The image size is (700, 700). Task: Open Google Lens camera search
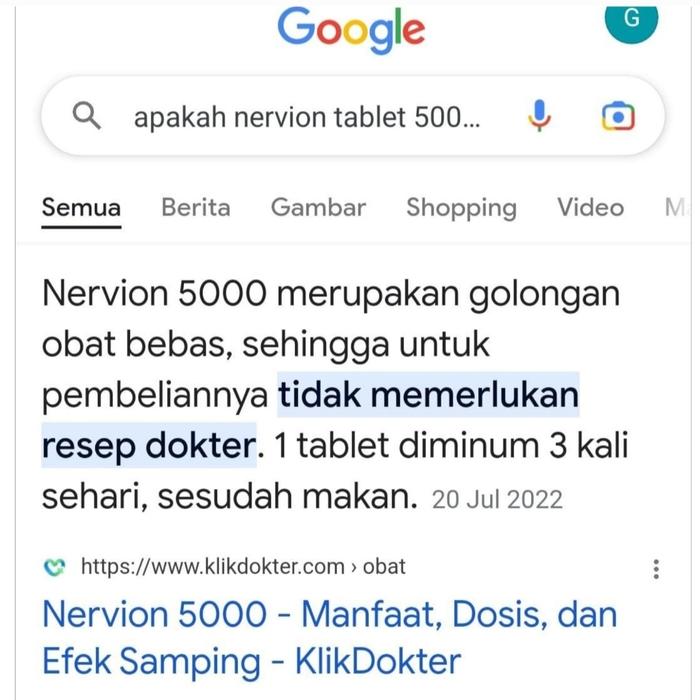[x=618, y=118]
